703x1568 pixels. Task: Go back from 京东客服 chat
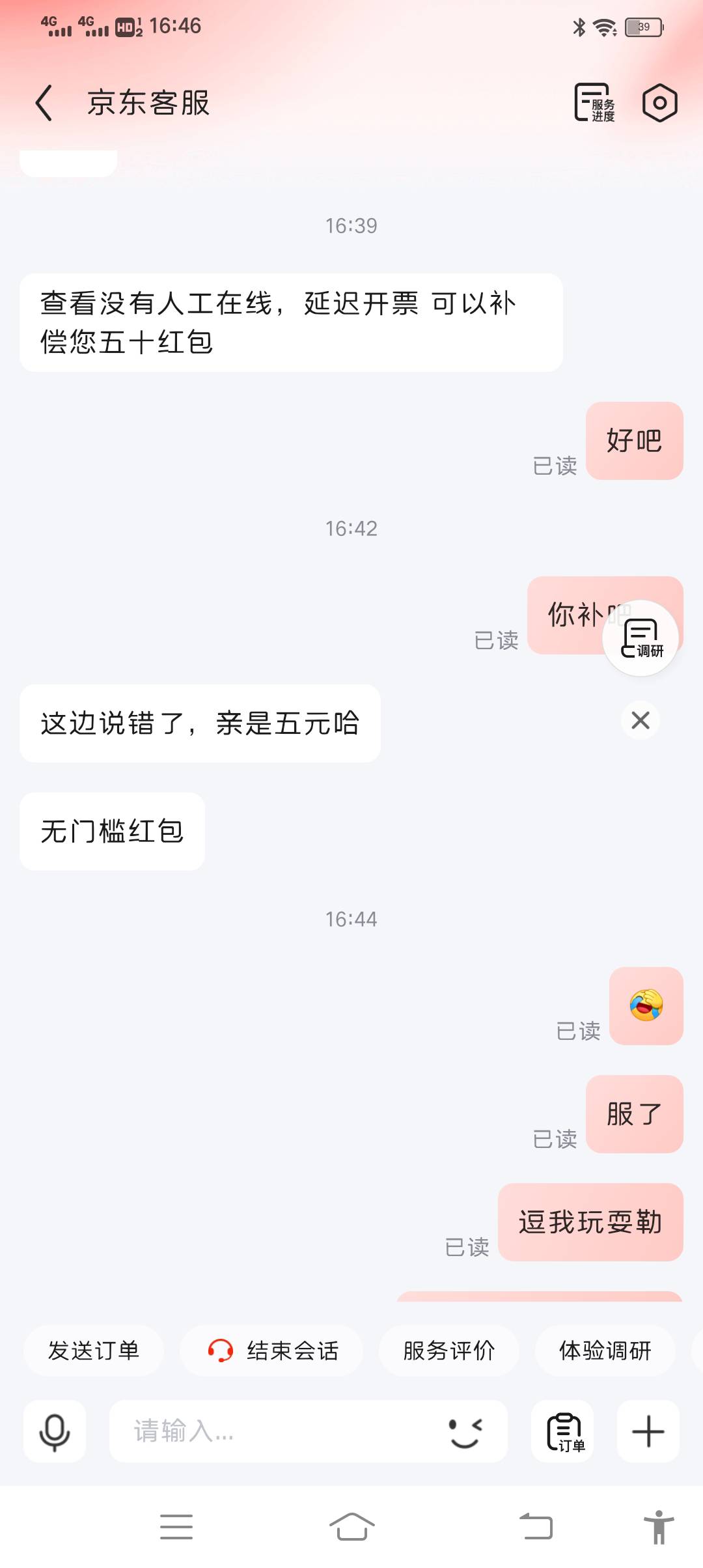pyautogui.click(x=44, y=103)
